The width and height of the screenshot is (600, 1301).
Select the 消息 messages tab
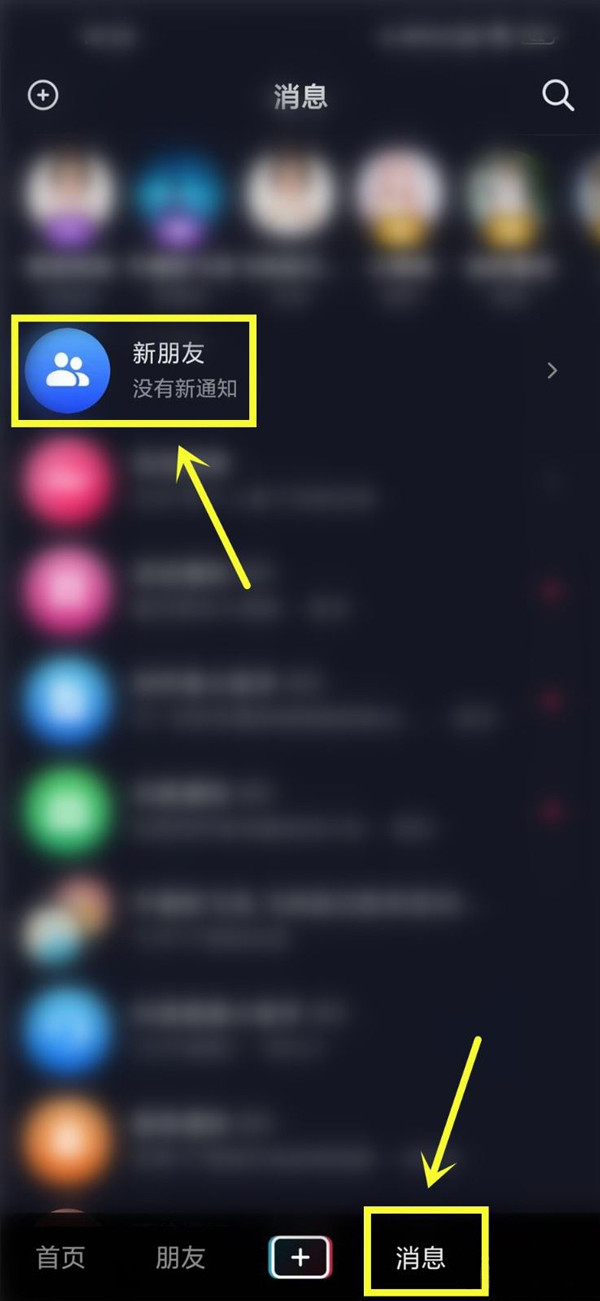tap(421, 1257)
